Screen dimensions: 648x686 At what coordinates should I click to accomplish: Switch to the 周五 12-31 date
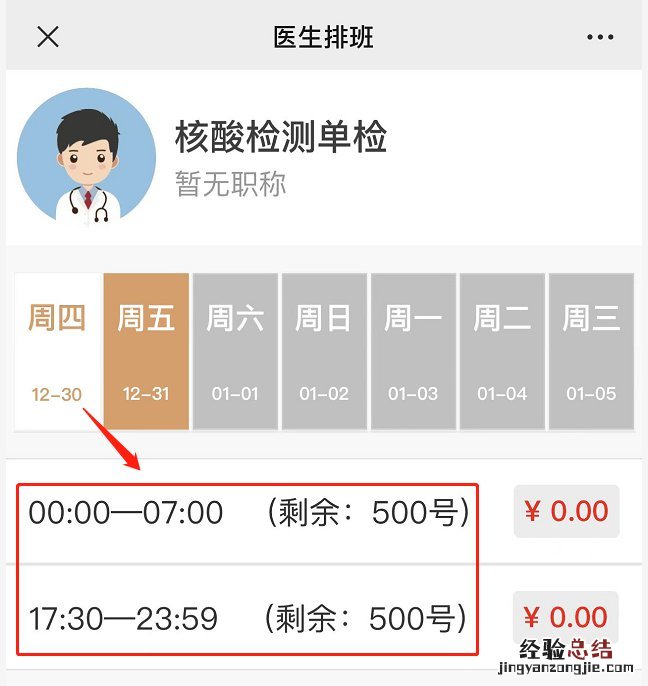[x=146, y=351]
